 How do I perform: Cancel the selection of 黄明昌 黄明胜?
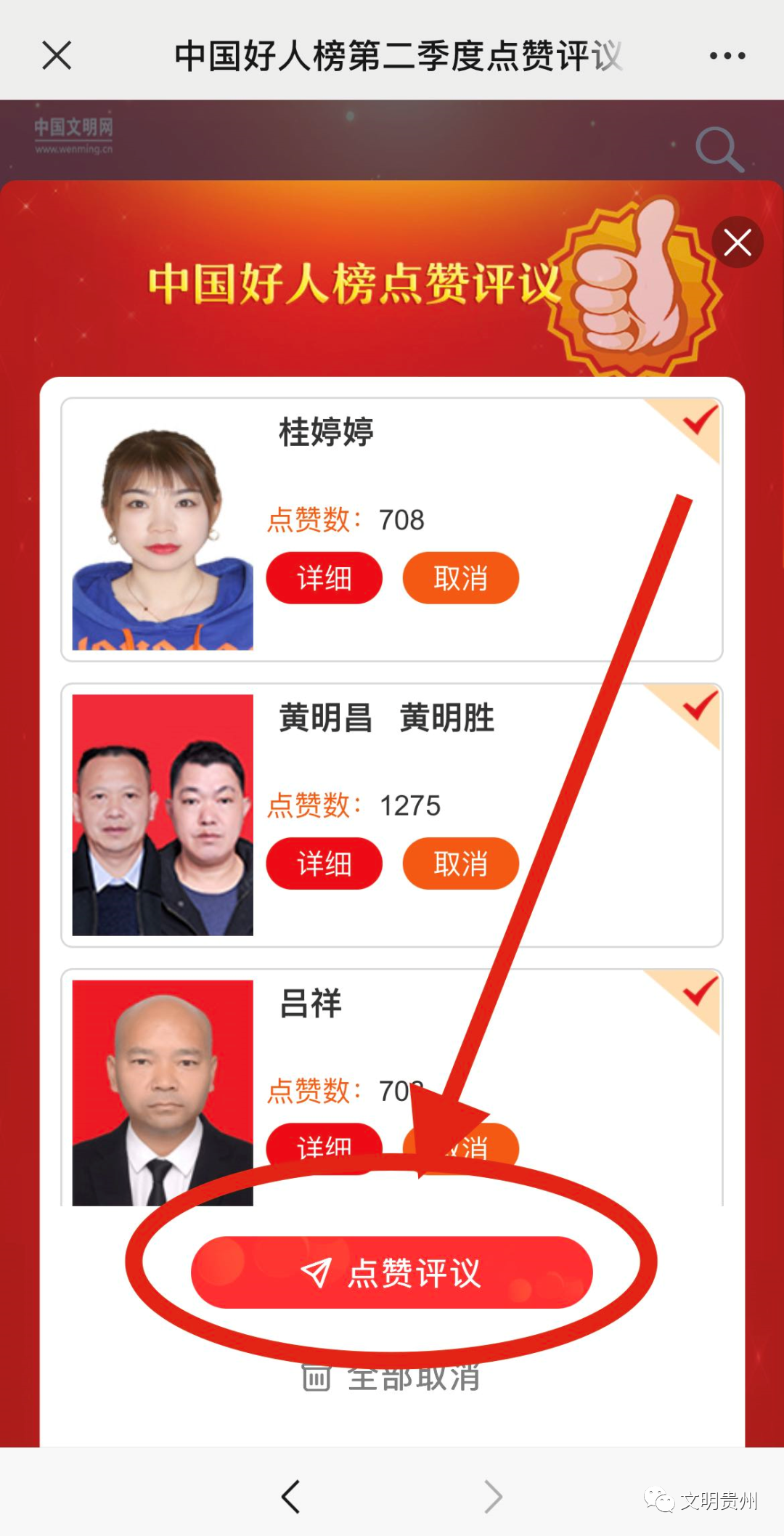(460, 864)
